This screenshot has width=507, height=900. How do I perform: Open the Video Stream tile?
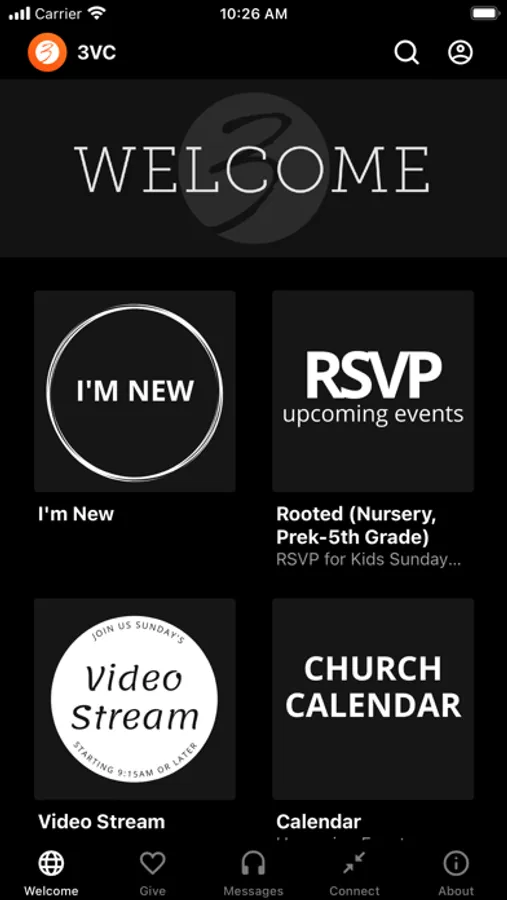point(135,699)
